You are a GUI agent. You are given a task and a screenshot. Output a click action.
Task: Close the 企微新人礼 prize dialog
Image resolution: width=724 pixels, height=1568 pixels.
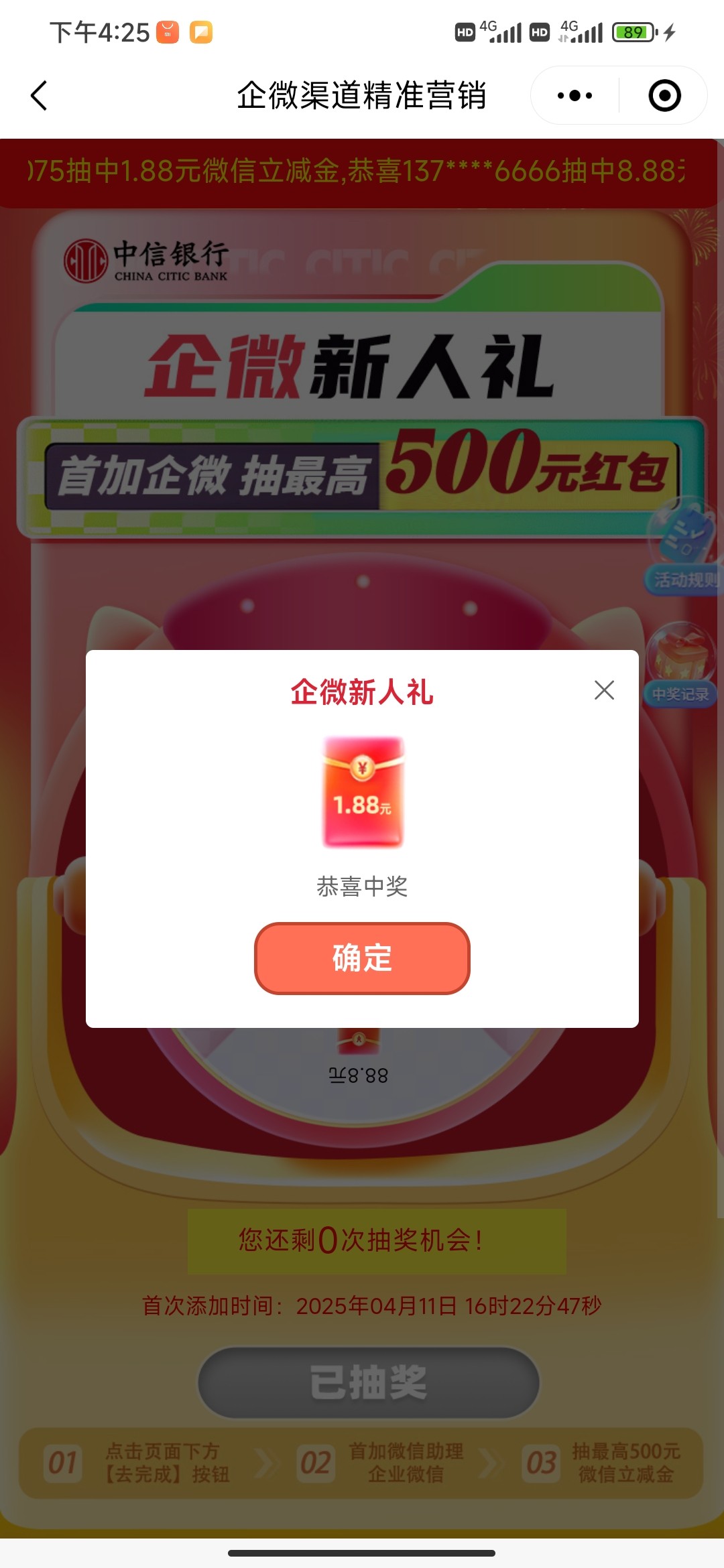tap(604, 690)
